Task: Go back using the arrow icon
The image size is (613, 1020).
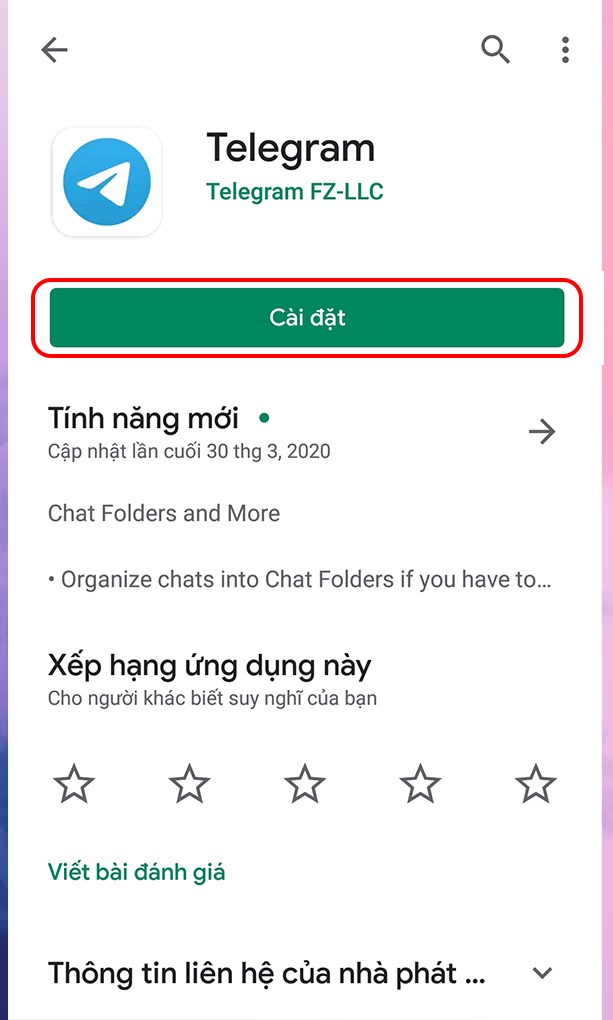Action: pyautogui.click(x=54, y=51)
